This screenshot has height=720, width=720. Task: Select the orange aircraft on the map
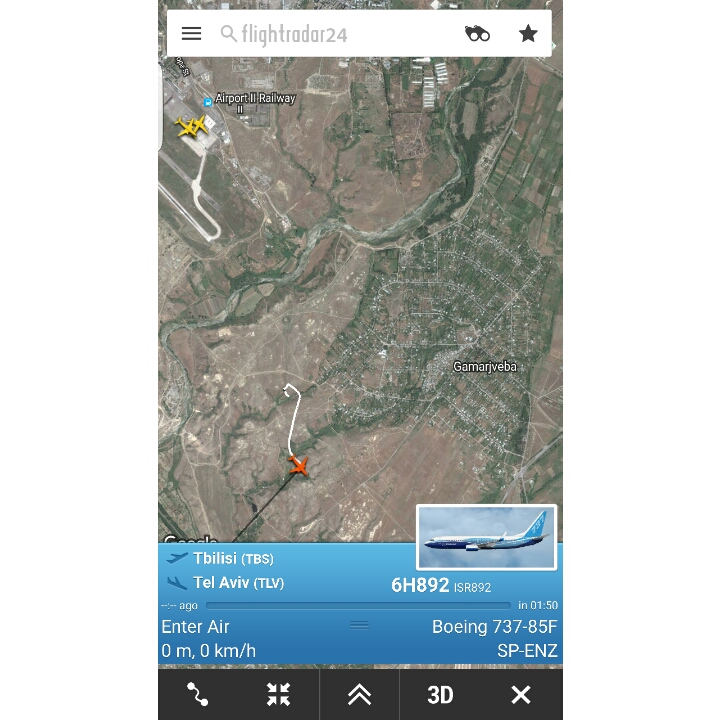297,465
